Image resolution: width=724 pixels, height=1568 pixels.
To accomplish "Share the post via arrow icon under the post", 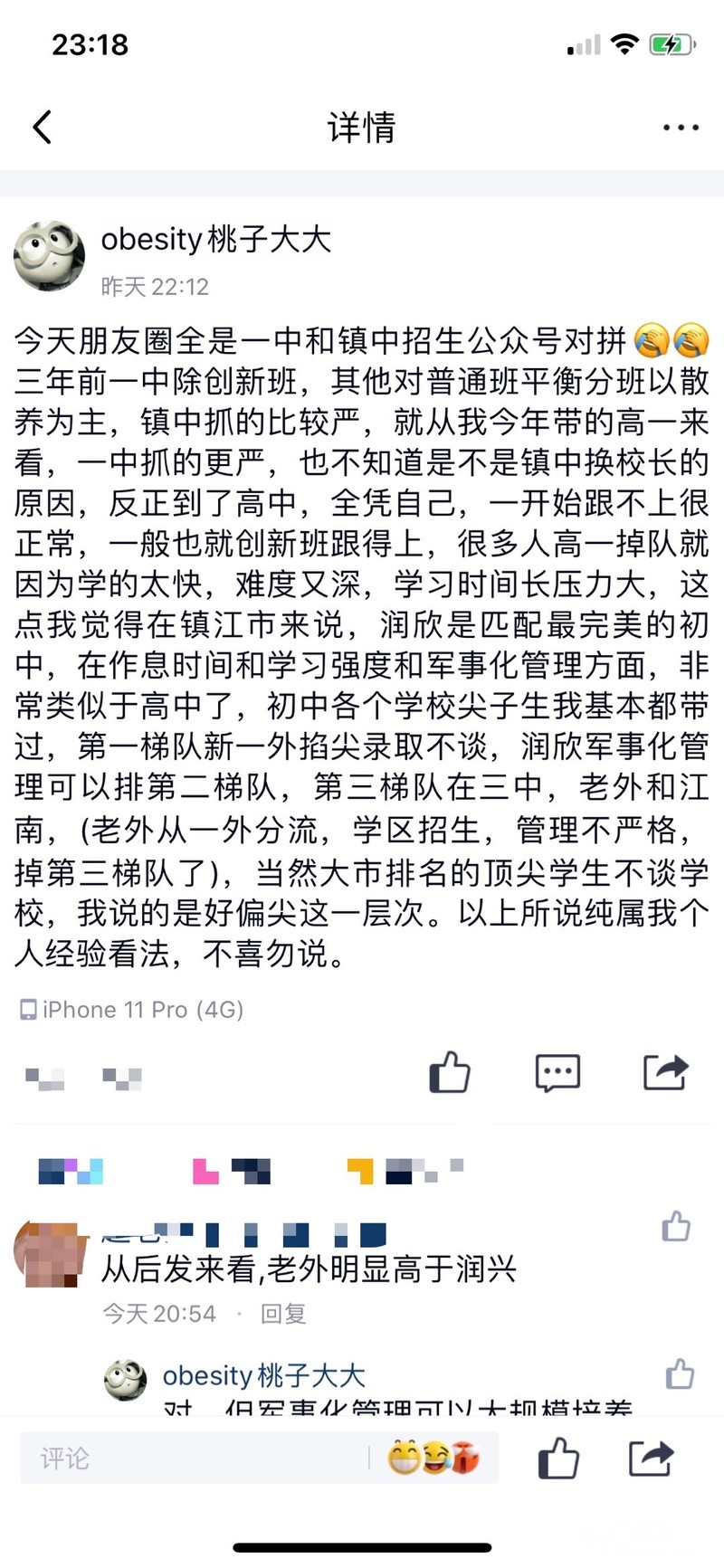I will 665,1073.
